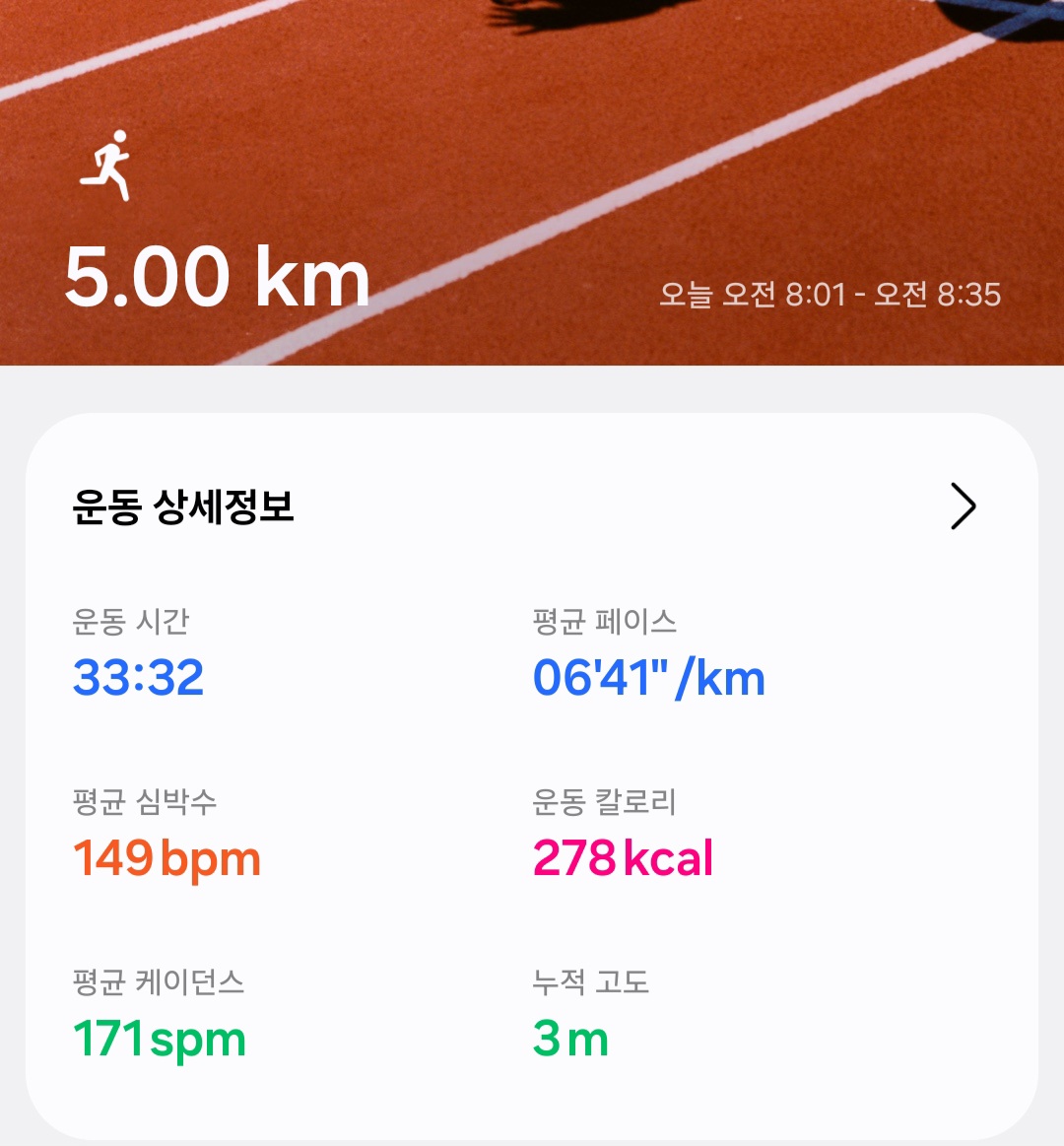Viewport: 1064px width, 1146px height.
Task: Open the workout time 33:32 stat
Action: click(136, 676)
